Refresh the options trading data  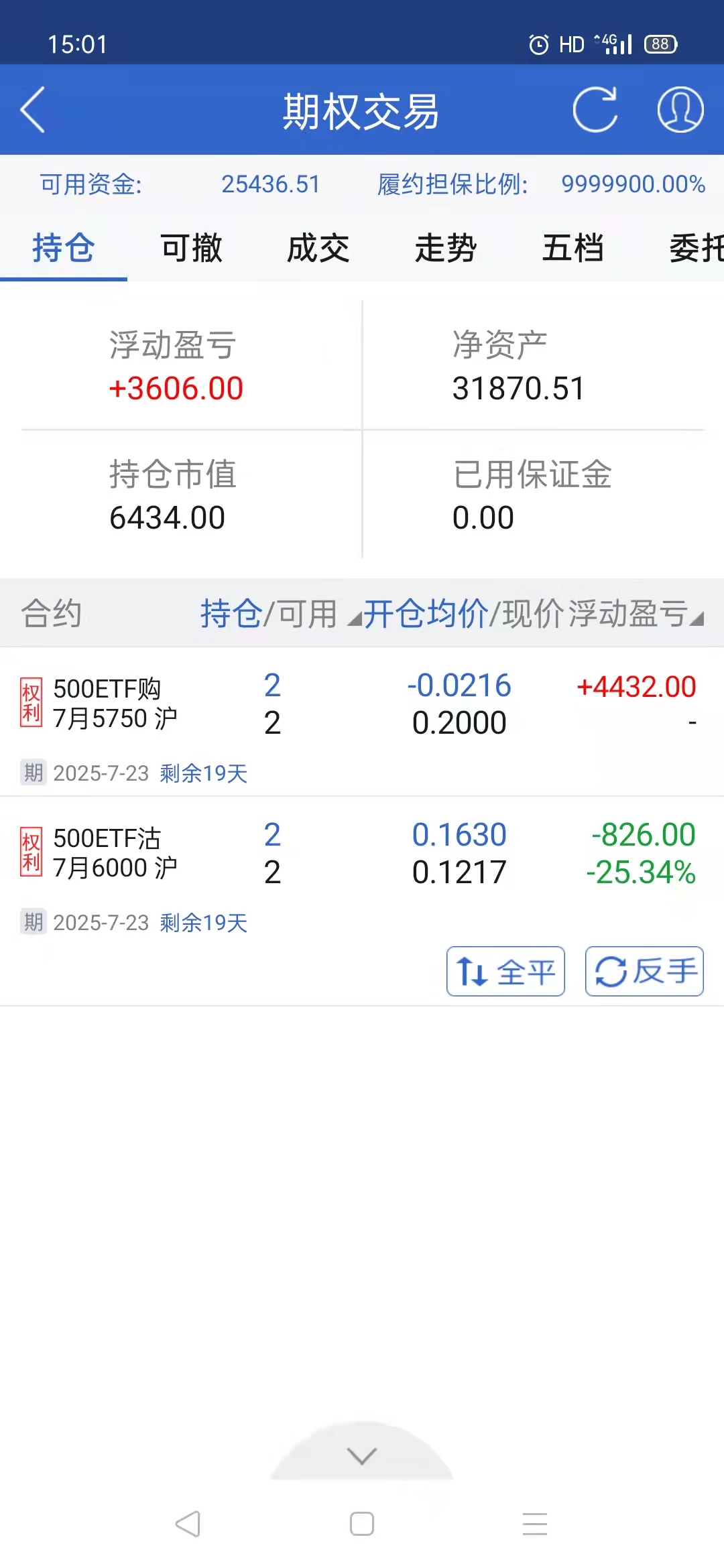click(595, 110)
